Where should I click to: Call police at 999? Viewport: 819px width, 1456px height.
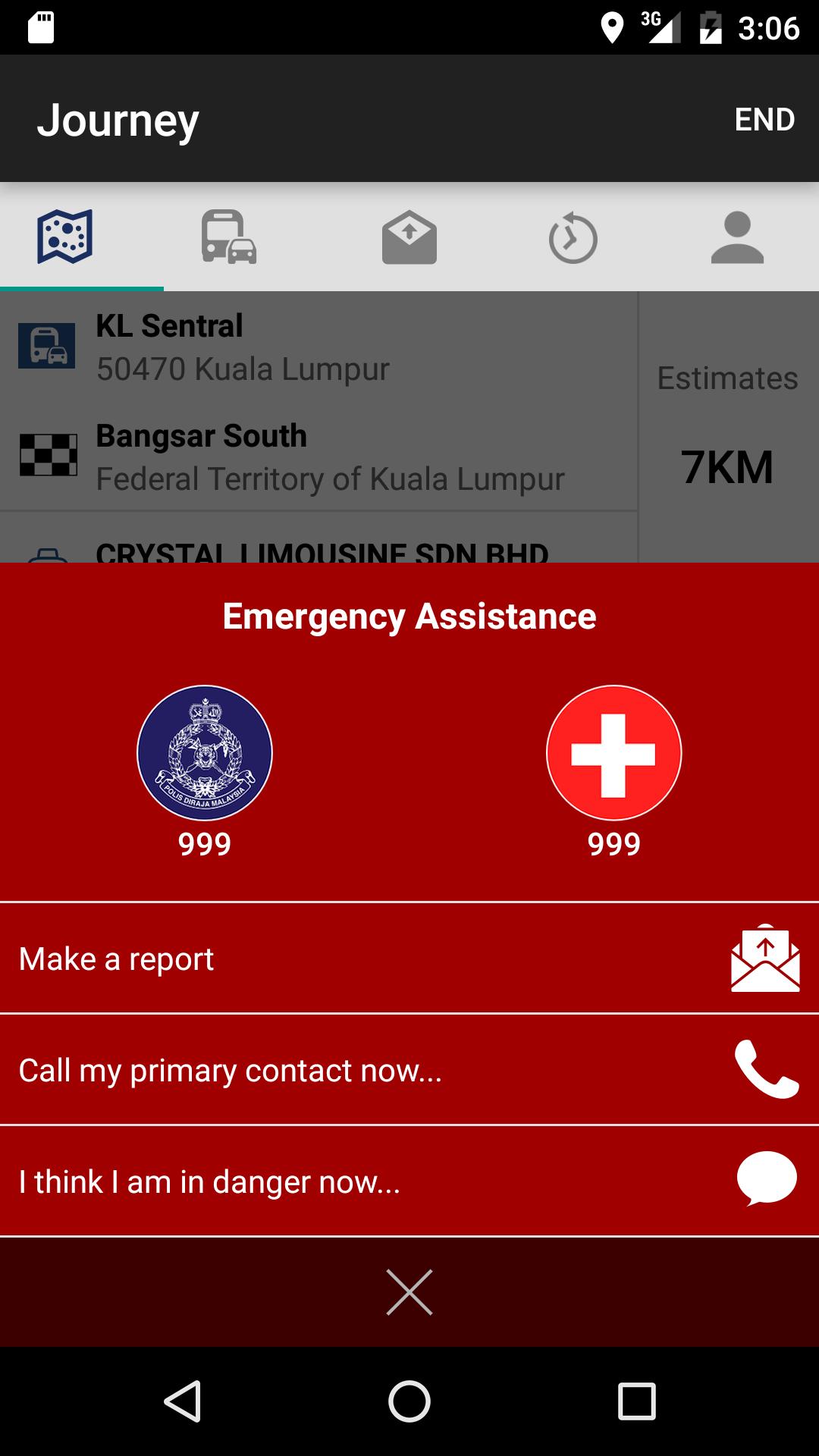point(205,753)
